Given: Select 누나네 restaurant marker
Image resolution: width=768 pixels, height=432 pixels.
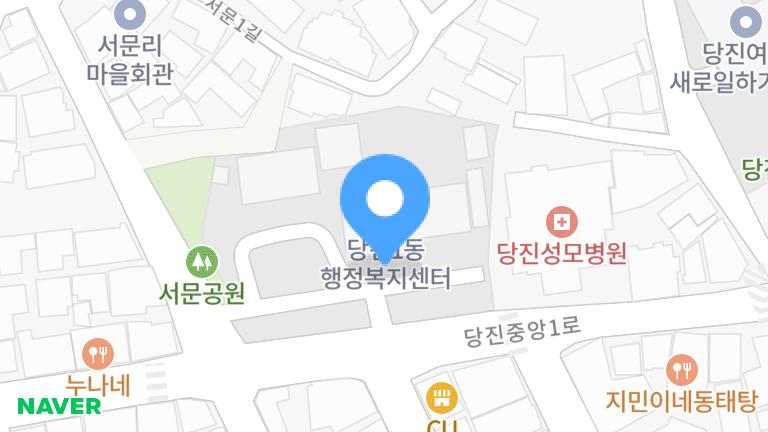Looking at the screenshot, I should (x=98, y=352).
